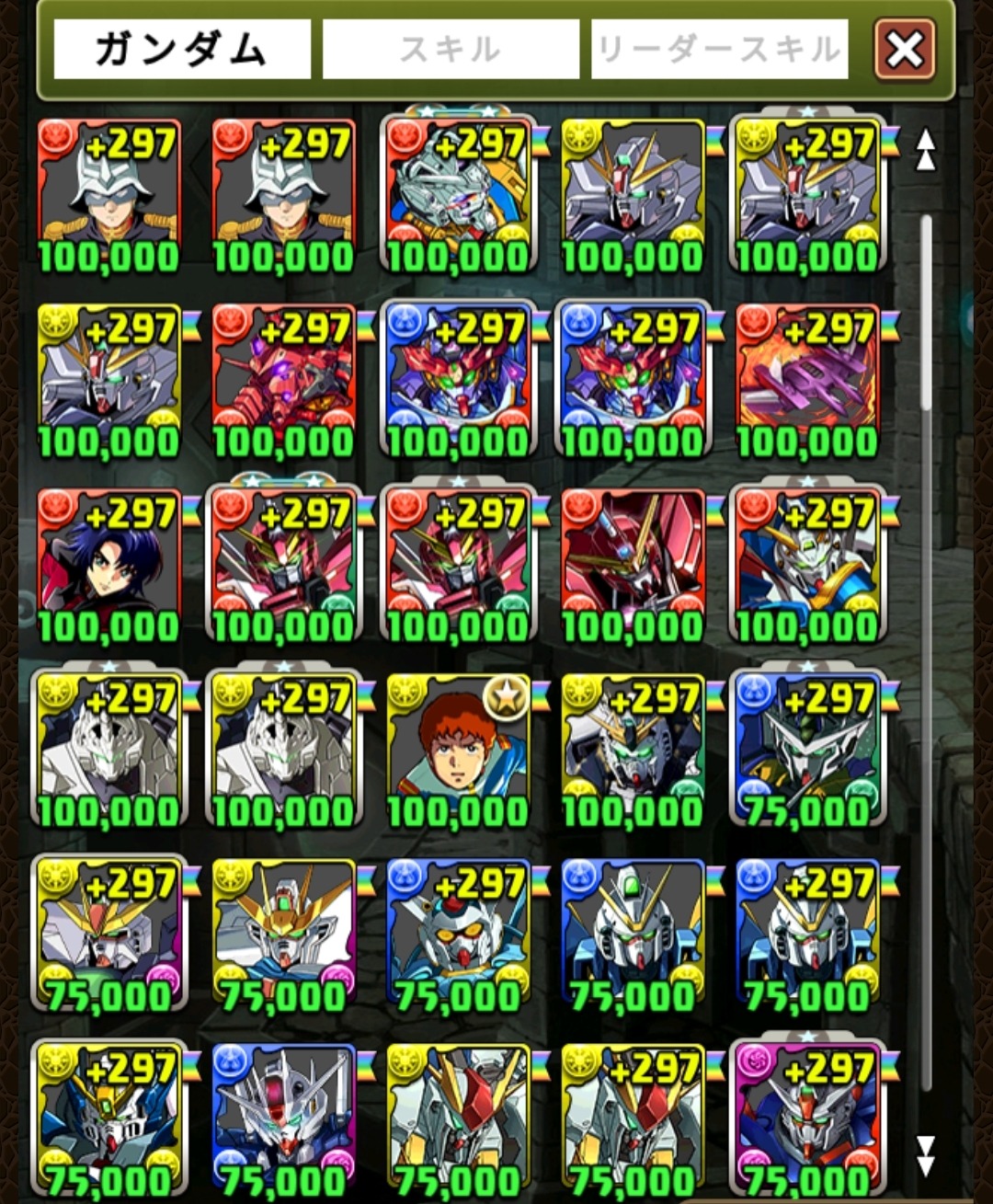This screenshot has width=993, height=1204.
Task: Switch to the リーダースキル search tab
Action: tap(719, 49)
